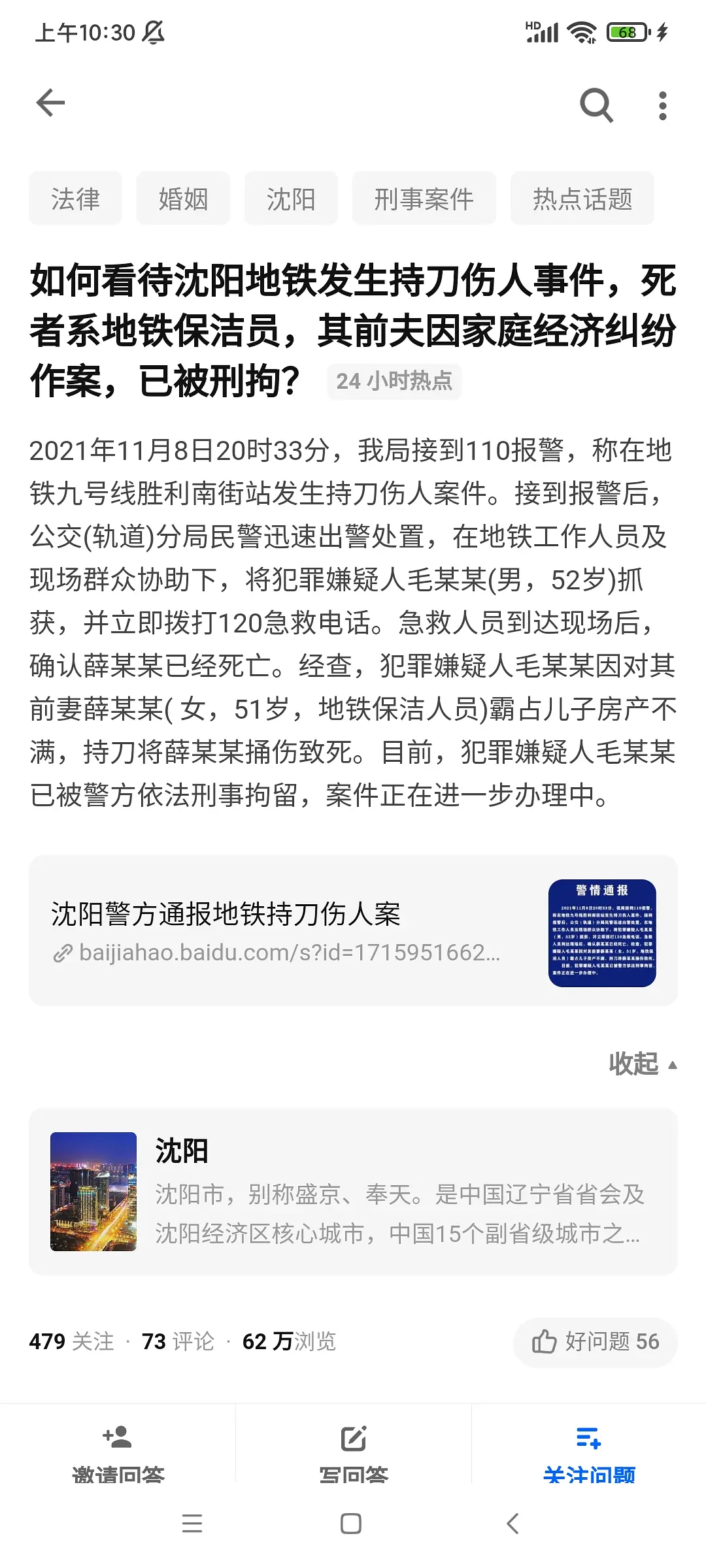The height and width of the screenshot is (1568, 706).
Task: Open the three-dot overflow menu
Action: click(x=663, y=105)
